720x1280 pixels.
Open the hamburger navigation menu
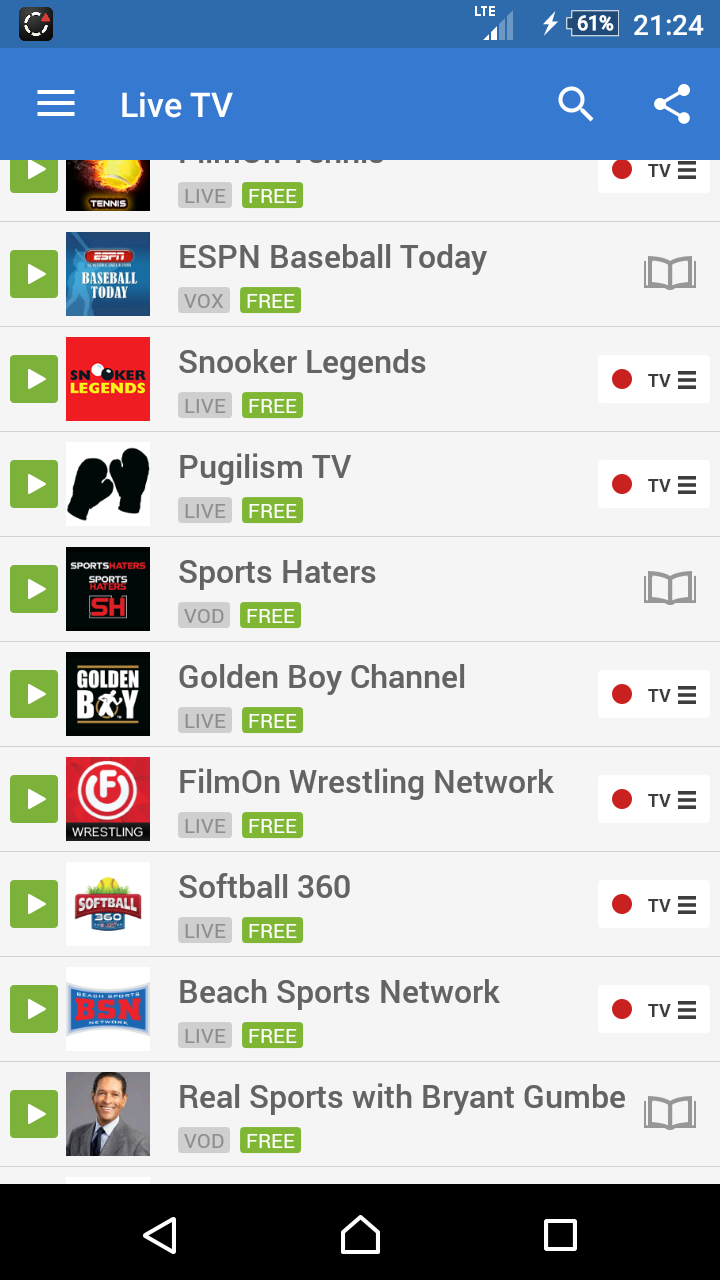pyautogui.click(x=56, y=104)
